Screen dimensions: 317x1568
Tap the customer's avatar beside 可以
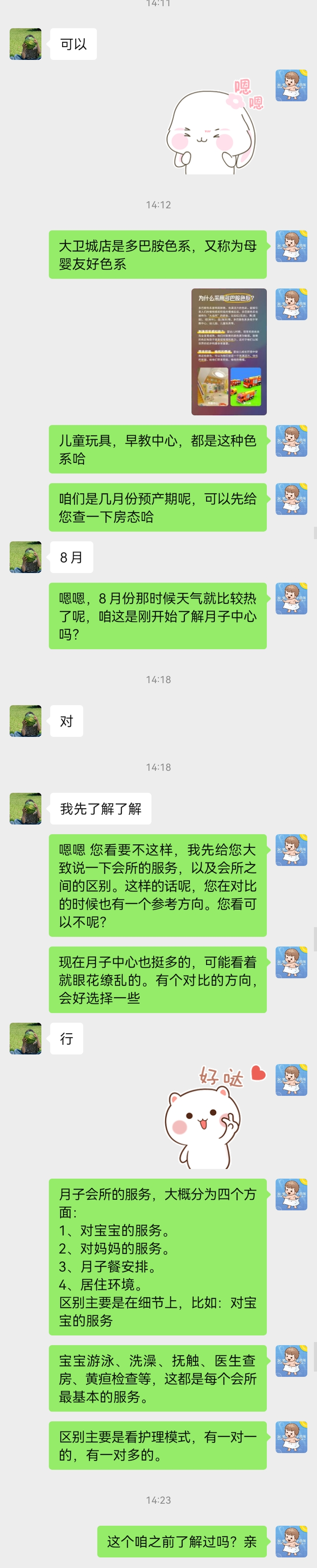point(26,44)
